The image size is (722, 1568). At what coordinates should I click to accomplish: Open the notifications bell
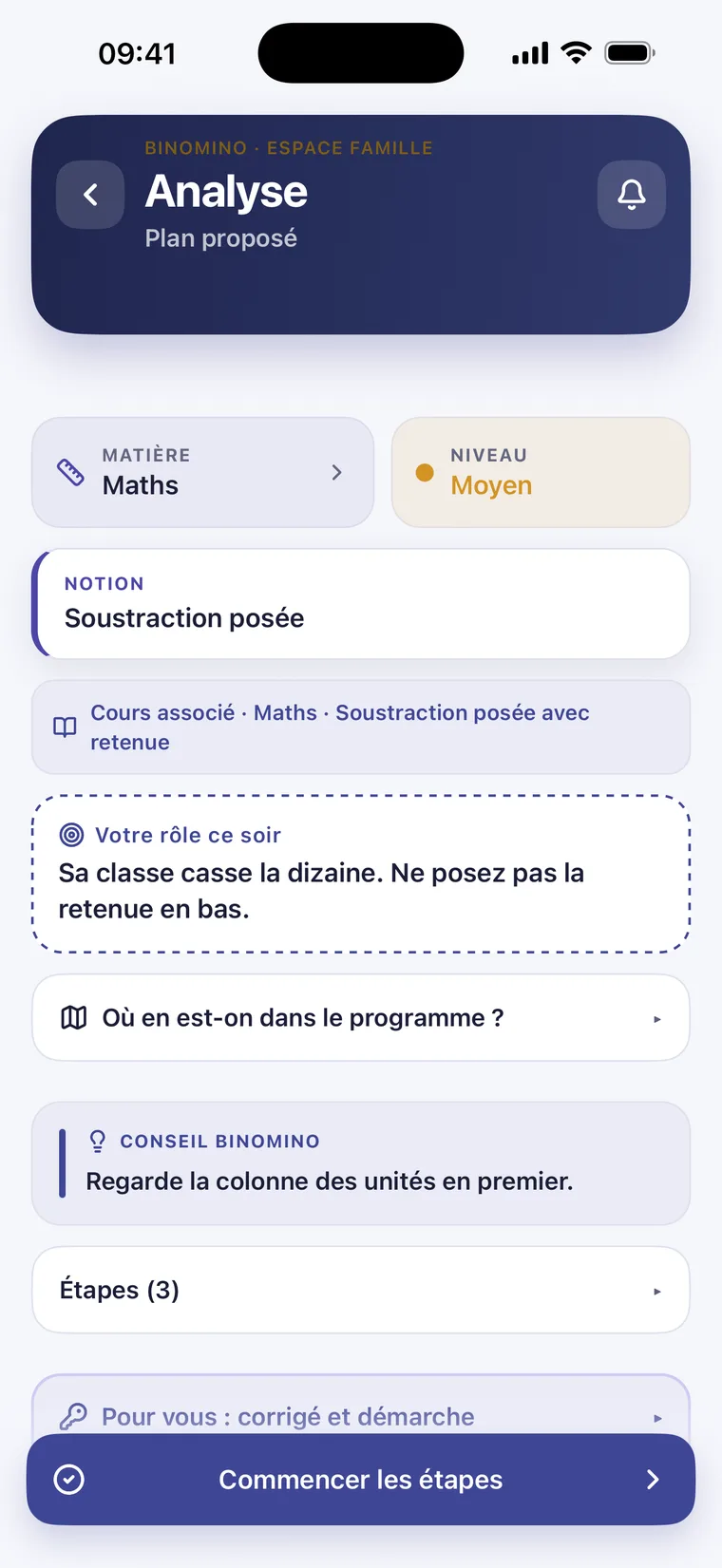(632, 195)
